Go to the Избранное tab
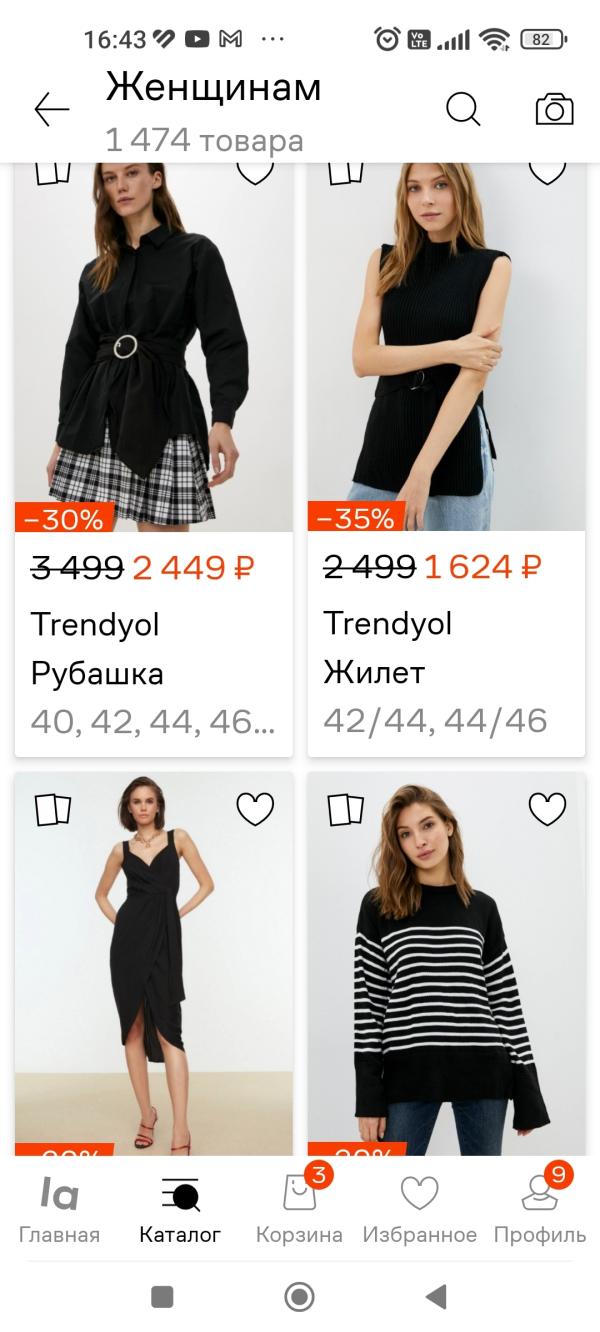The width and height of the screenshot is (600, 1332). pyautogui.click(x=419, y=1210)
